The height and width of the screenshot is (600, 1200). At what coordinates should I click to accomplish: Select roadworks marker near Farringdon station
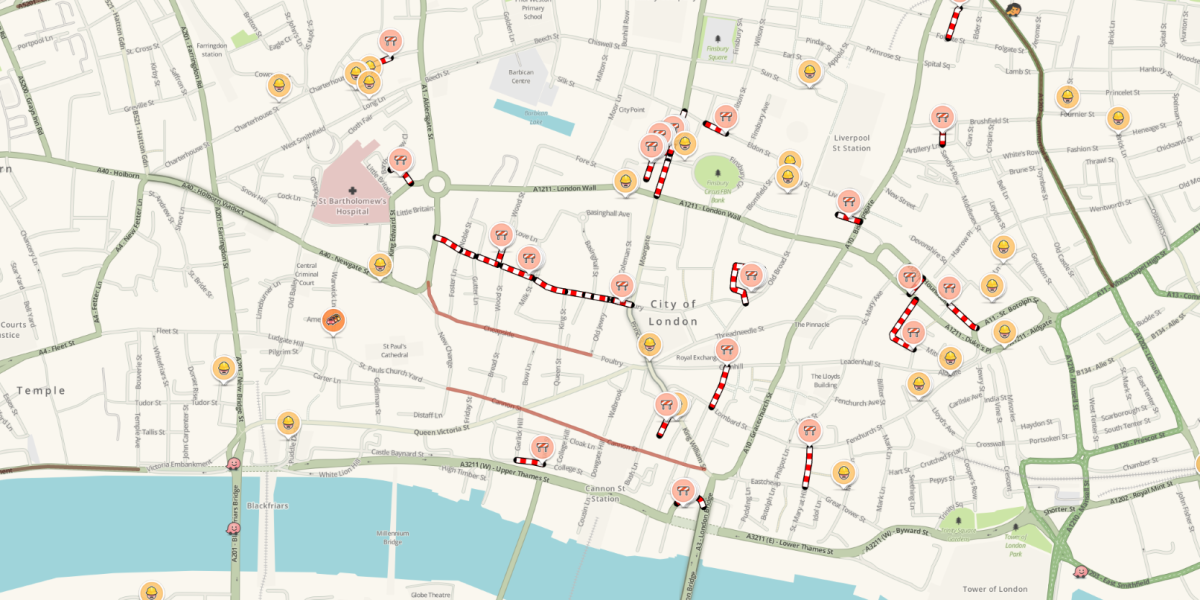pos(280,85)
